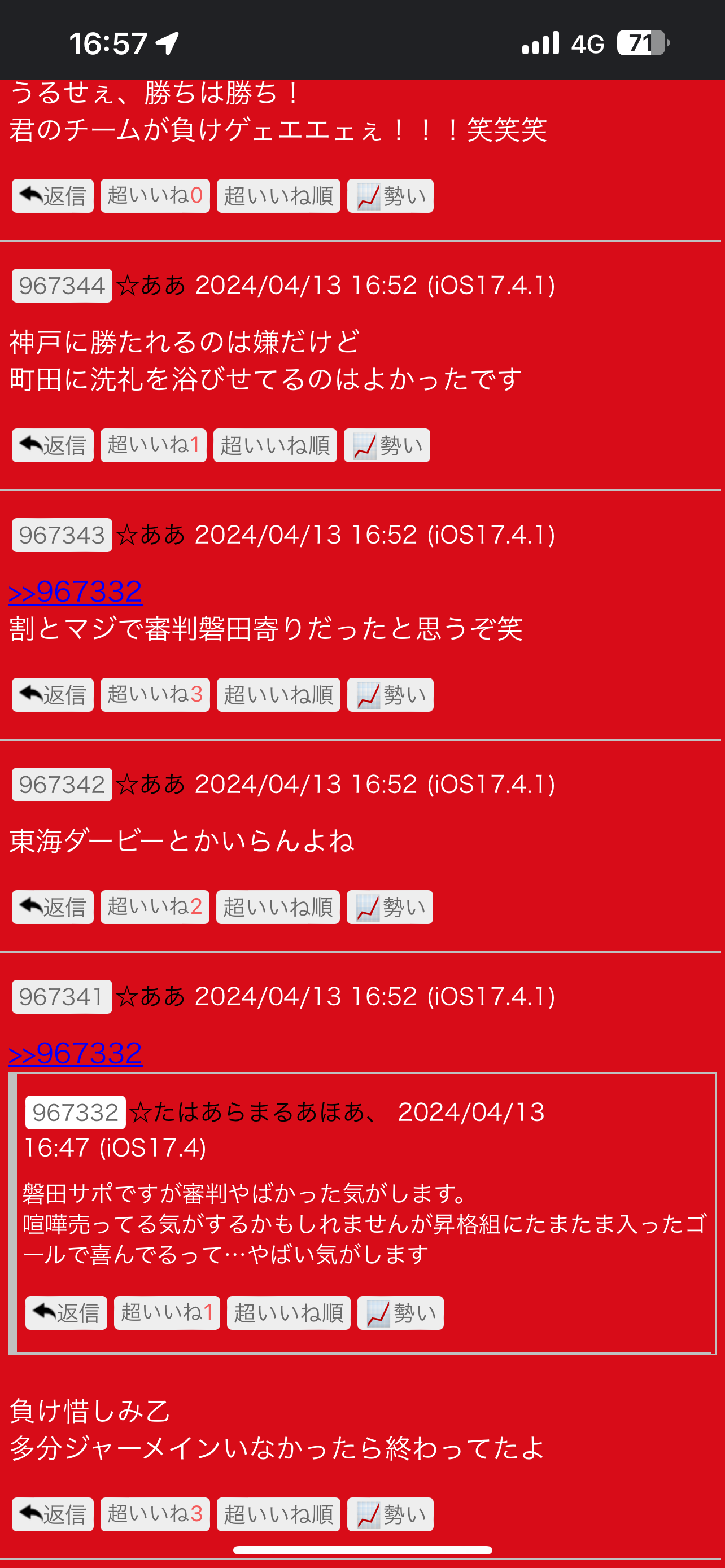View 勢い for the 東海ダービー post
Viewport: 725px width, 1568px height.
click(x=389, y=907)
